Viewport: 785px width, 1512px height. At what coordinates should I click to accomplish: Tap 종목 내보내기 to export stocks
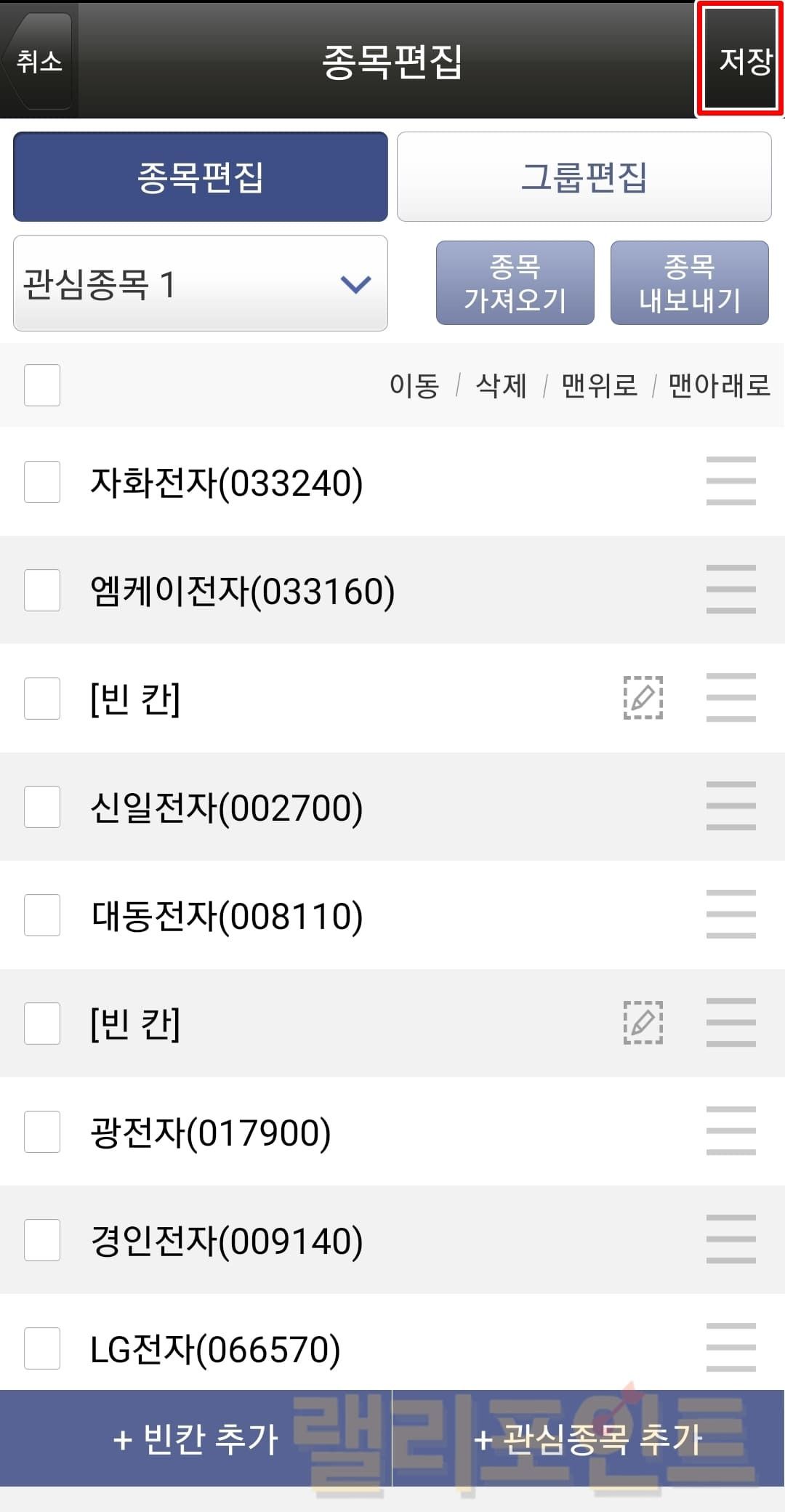coord(689,283)
